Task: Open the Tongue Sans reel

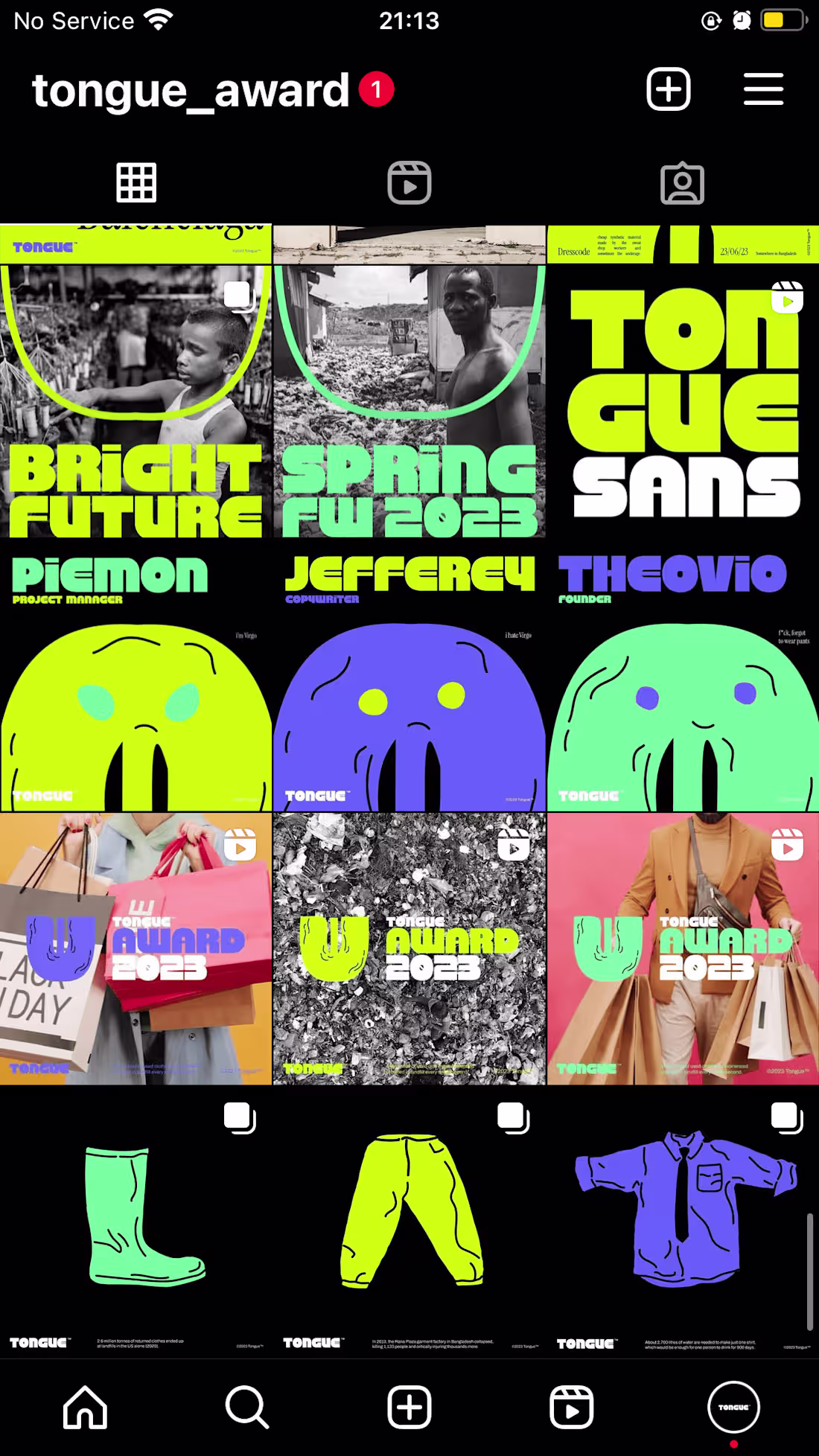Action: (x=683, y=402)
